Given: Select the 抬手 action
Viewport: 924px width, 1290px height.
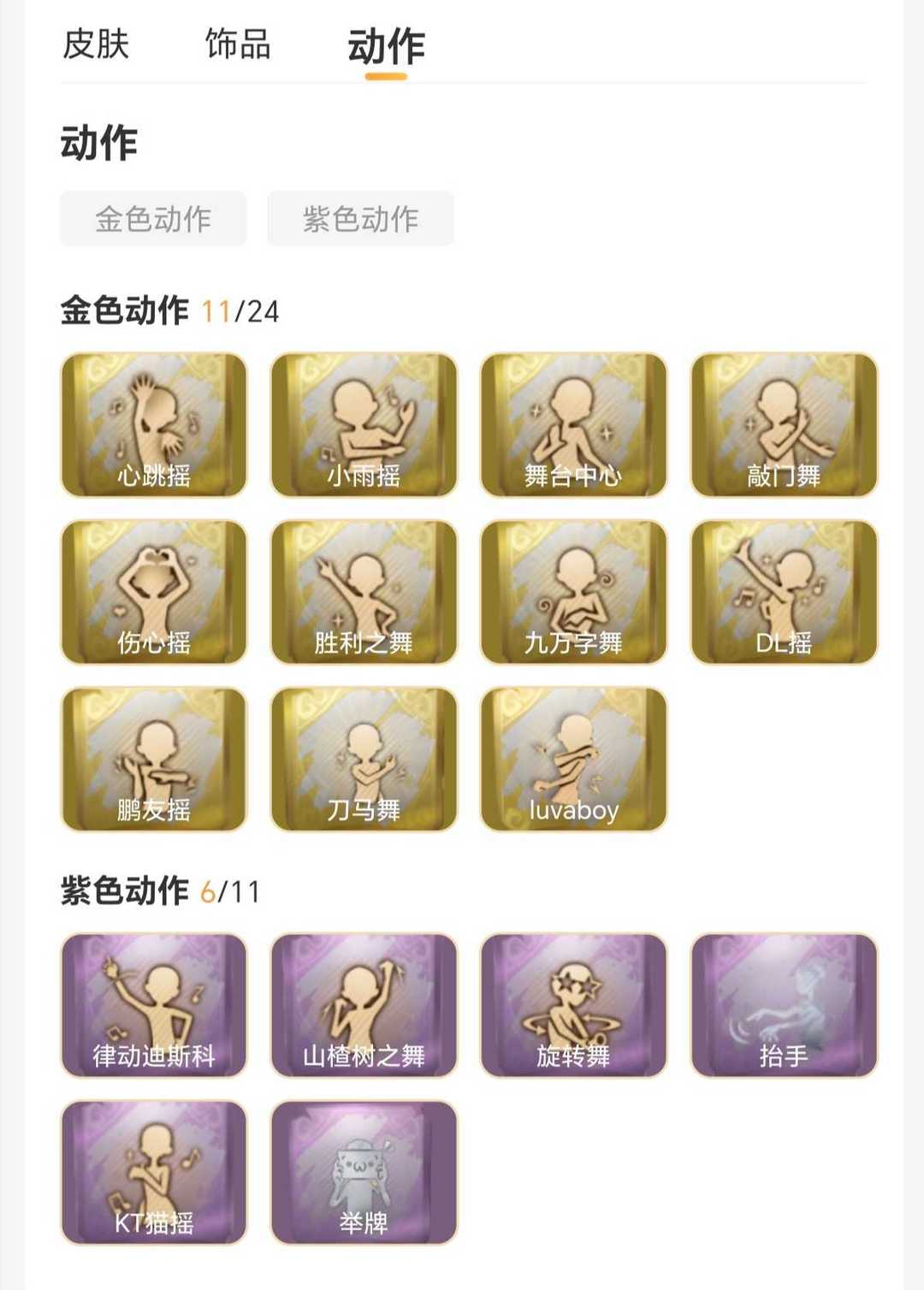Looking at the screenshot, I should [784, 1005].
